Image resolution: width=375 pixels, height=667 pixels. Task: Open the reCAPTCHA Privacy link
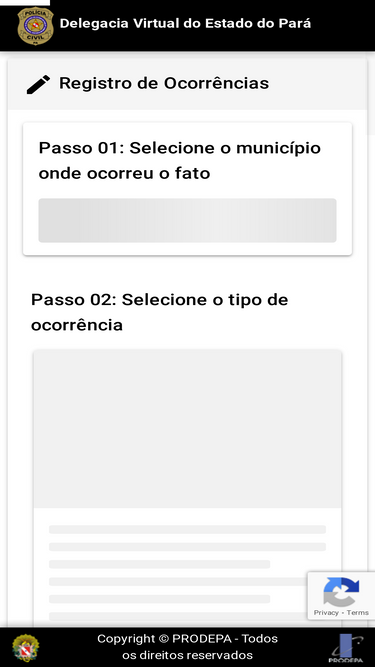[326, 613]
